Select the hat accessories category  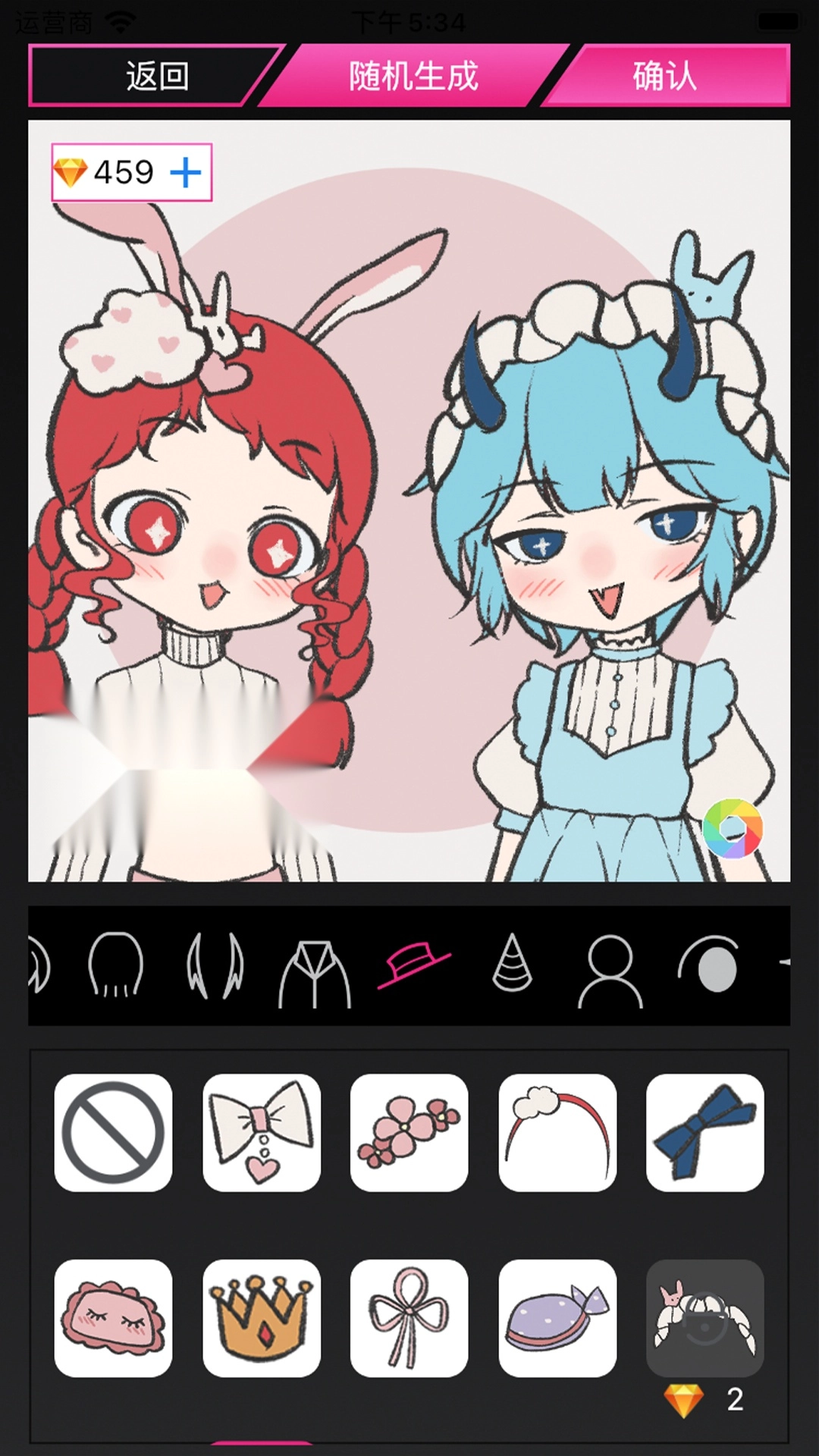pos(413,965)
